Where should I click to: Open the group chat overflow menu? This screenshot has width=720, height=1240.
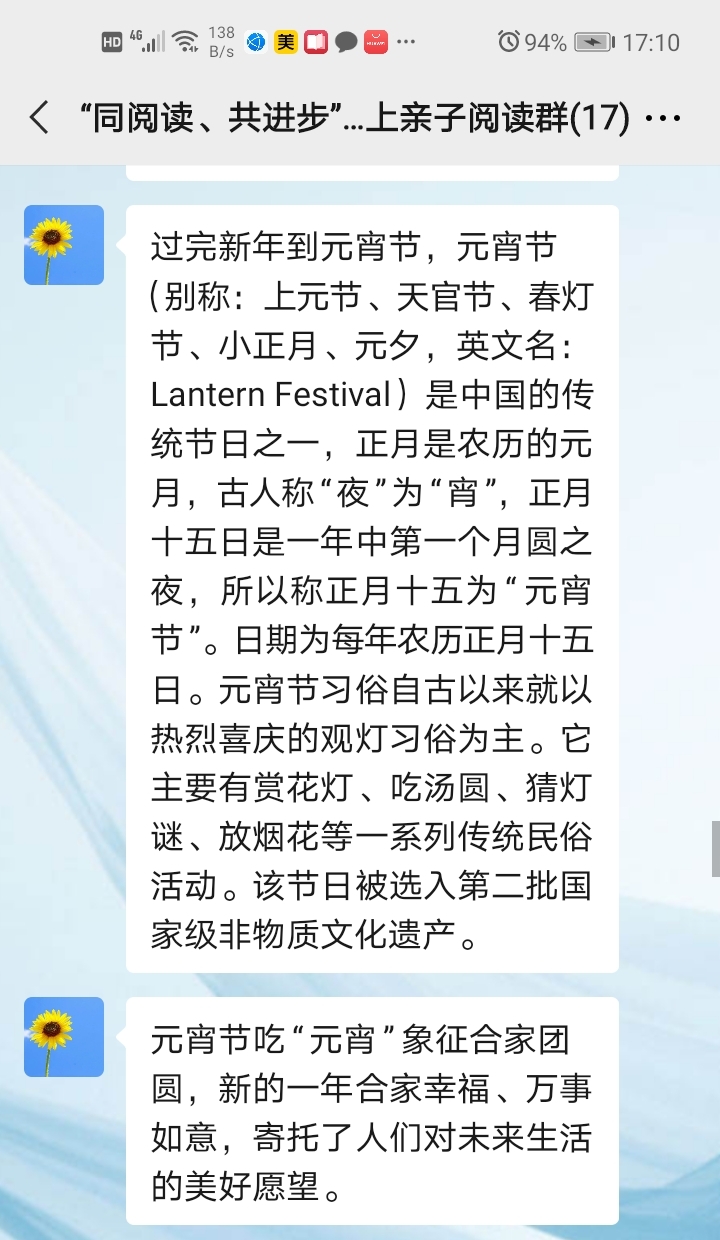(663, 119)
